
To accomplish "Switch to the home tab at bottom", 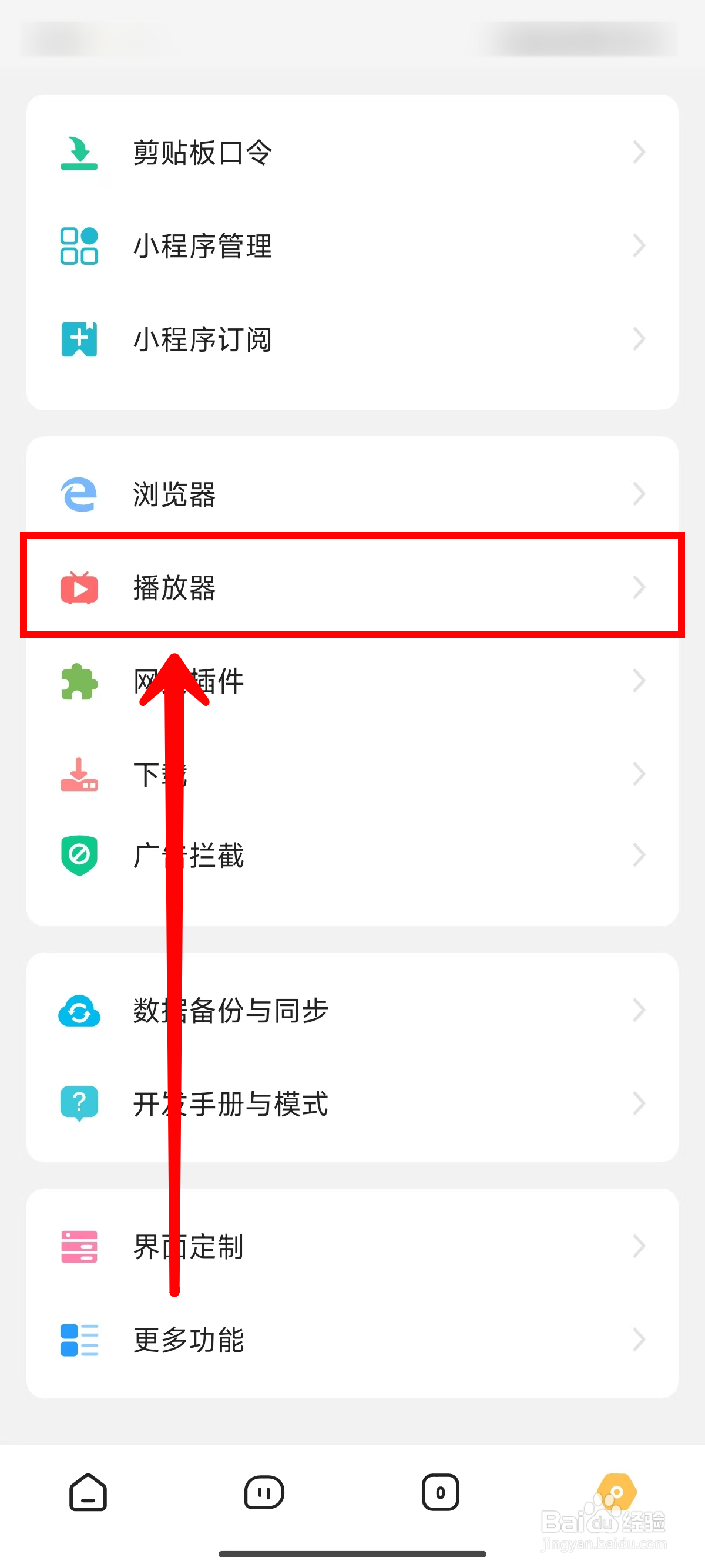I will [x=88, y=1492].
